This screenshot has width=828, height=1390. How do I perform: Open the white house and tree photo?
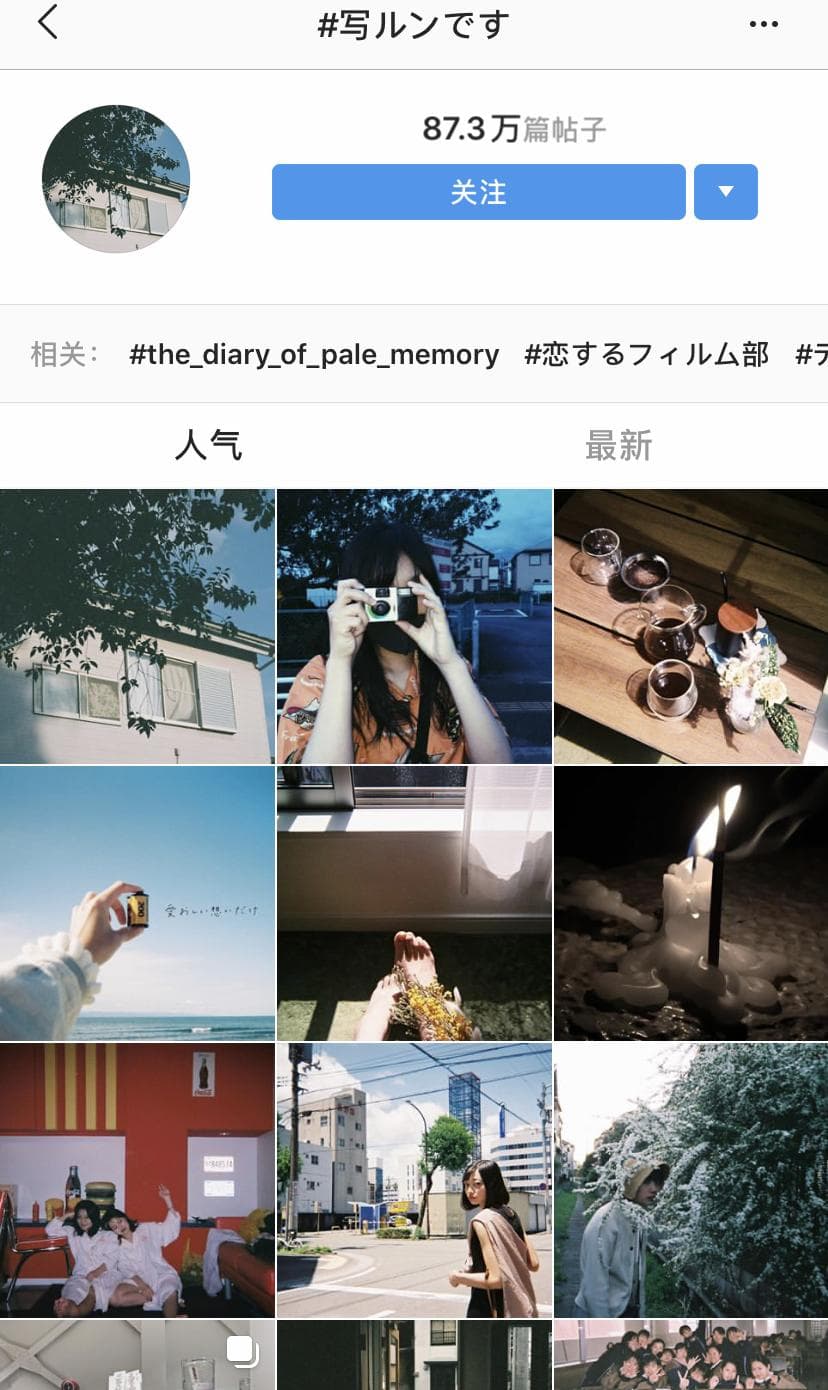137,626
